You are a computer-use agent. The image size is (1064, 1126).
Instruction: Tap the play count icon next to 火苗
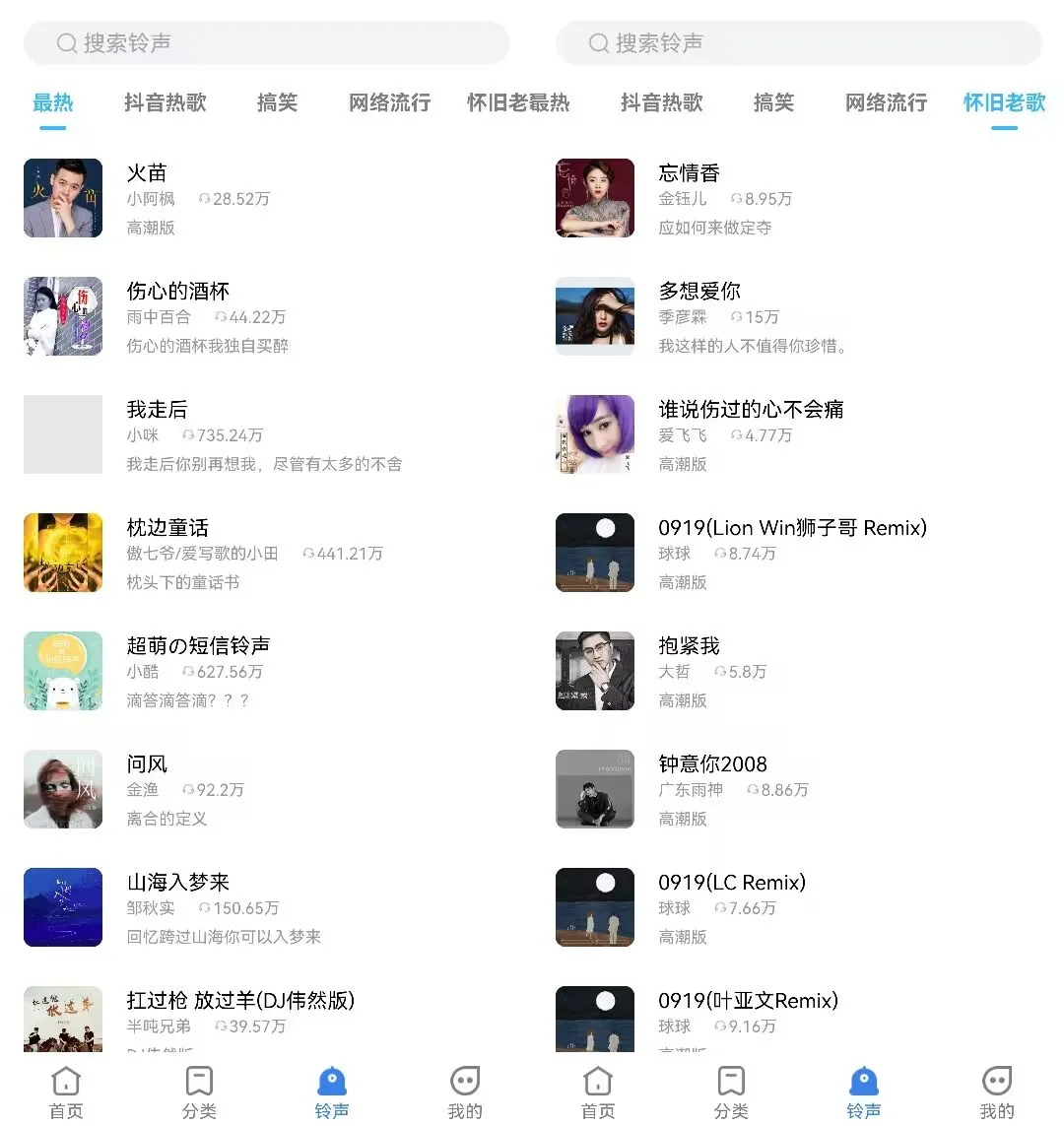click(202, 198)
